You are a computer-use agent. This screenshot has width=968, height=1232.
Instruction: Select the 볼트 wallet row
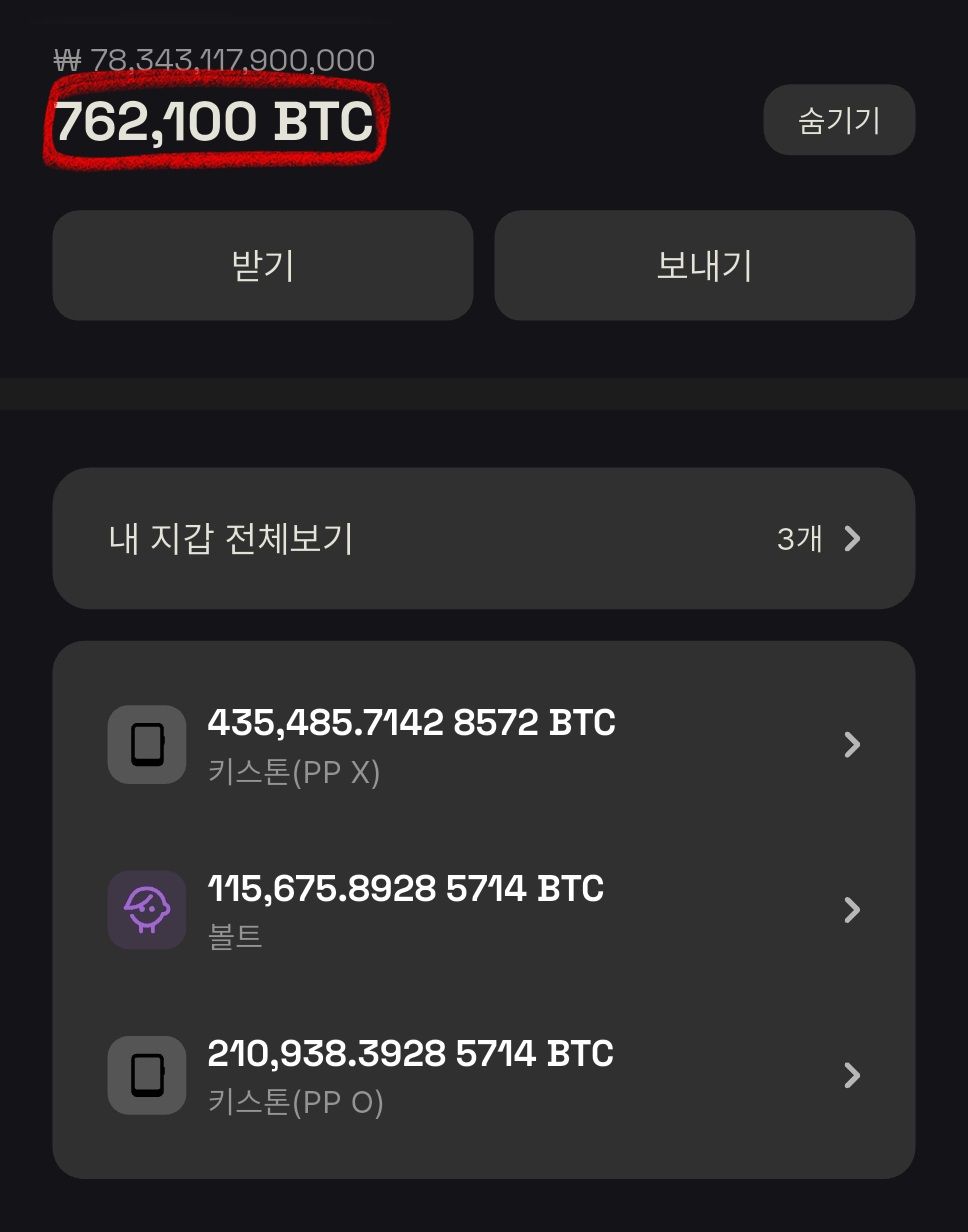[484, 910]
